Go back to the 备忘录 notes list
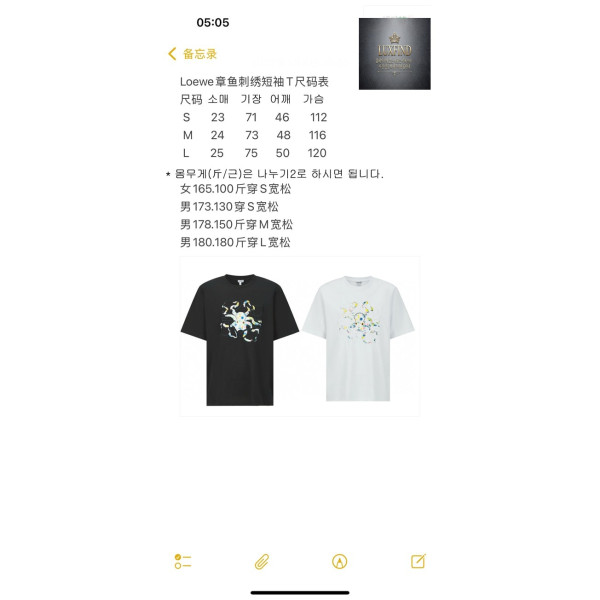Image resolution: width=600 pixels, height=600 pixels. [192, 54]
